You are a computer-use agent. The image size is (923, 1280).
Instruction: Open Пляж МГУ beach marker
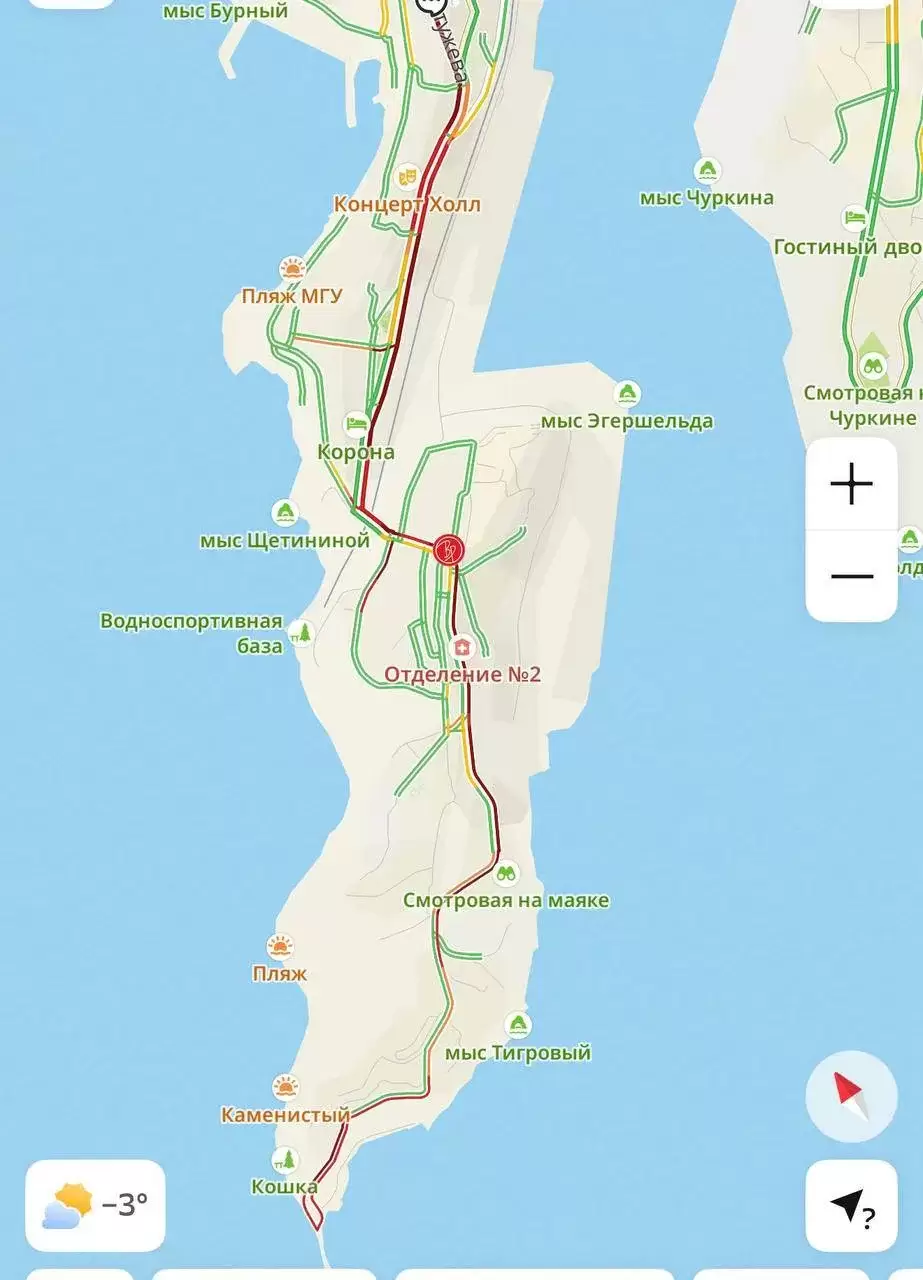(292, 268)
